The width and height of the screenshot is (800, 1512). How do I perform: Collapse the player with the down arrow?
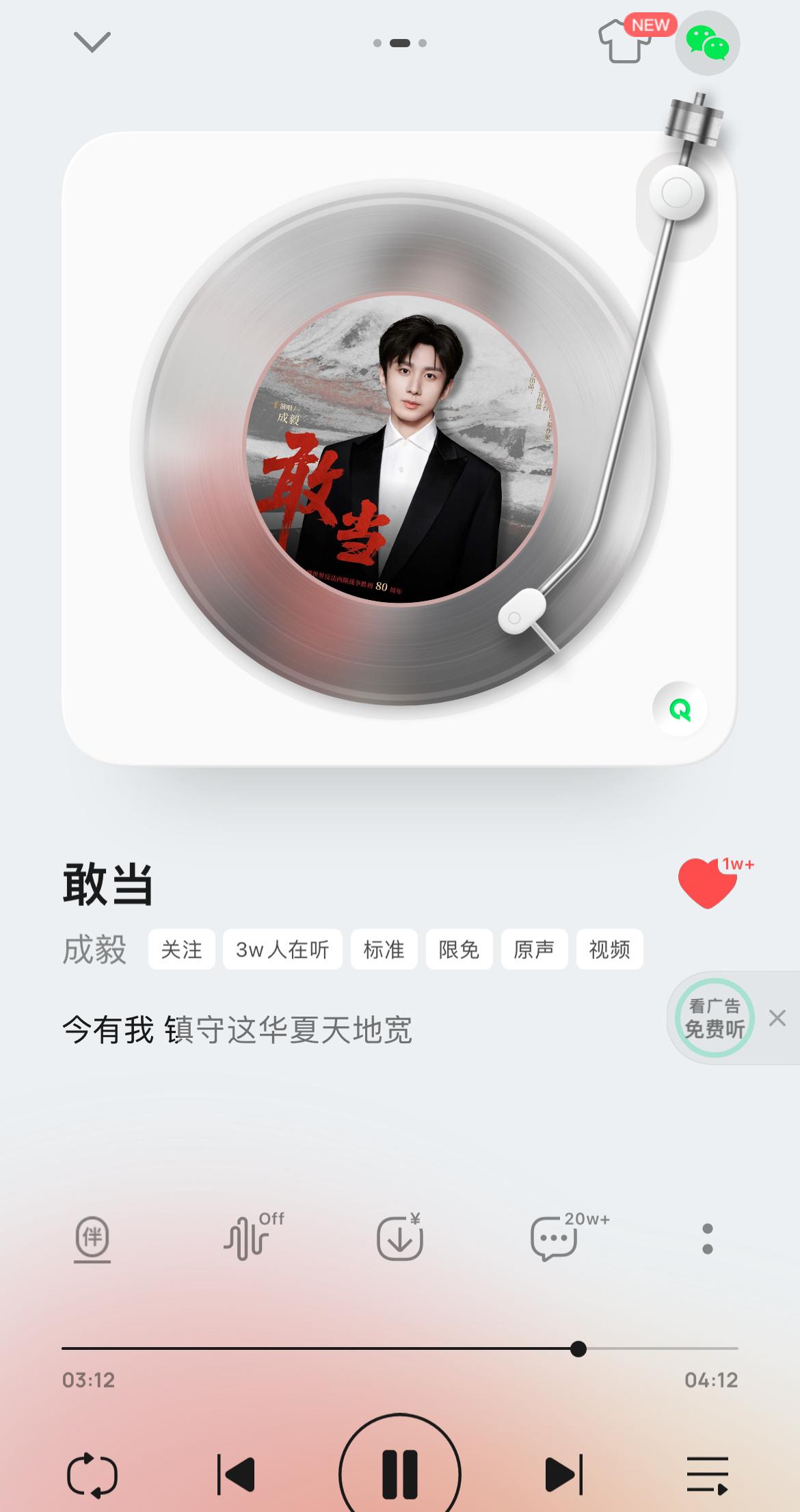pos(92,42)
